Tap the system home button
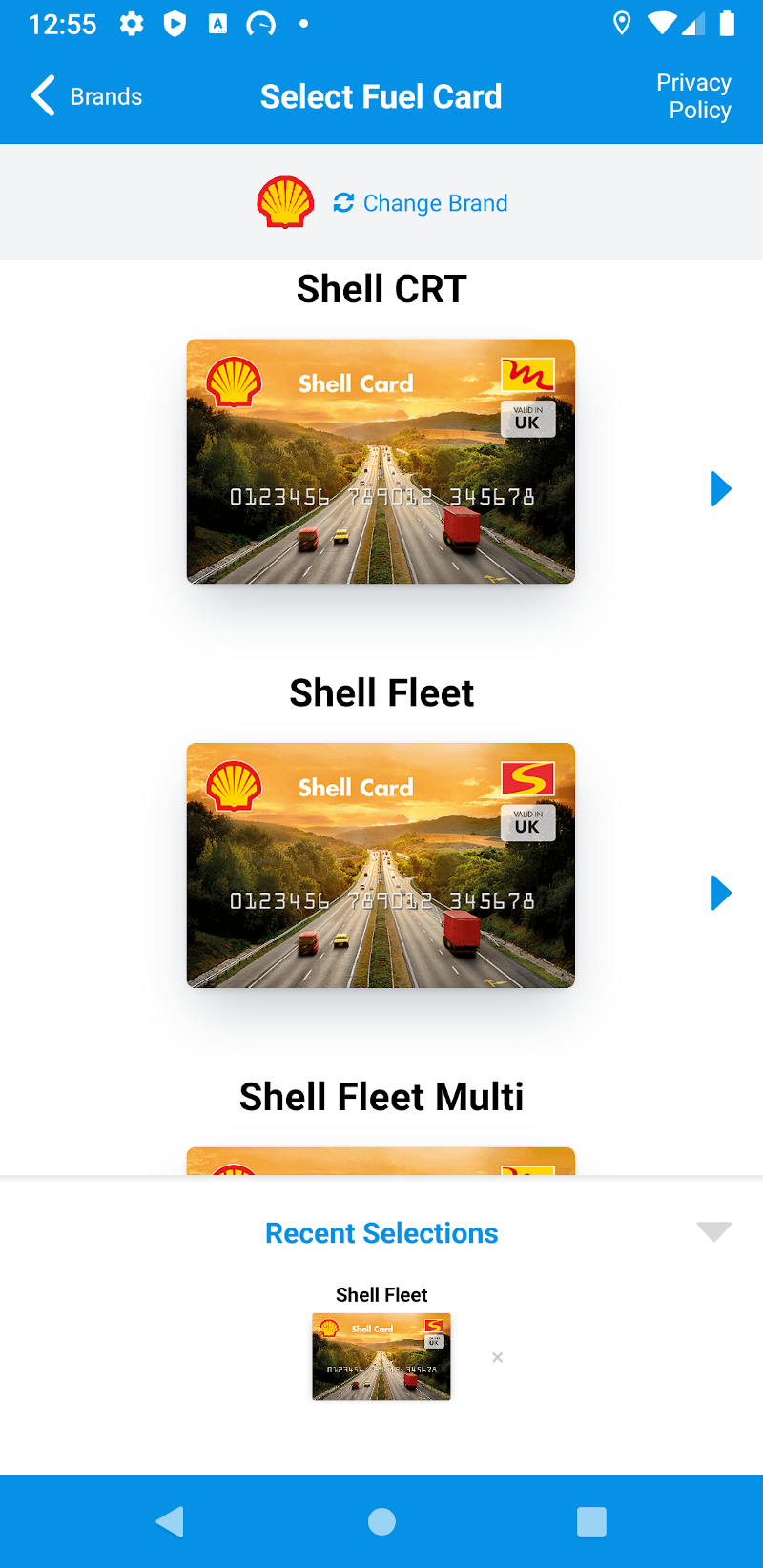 pyautogui.click(x=381, y=1521)
